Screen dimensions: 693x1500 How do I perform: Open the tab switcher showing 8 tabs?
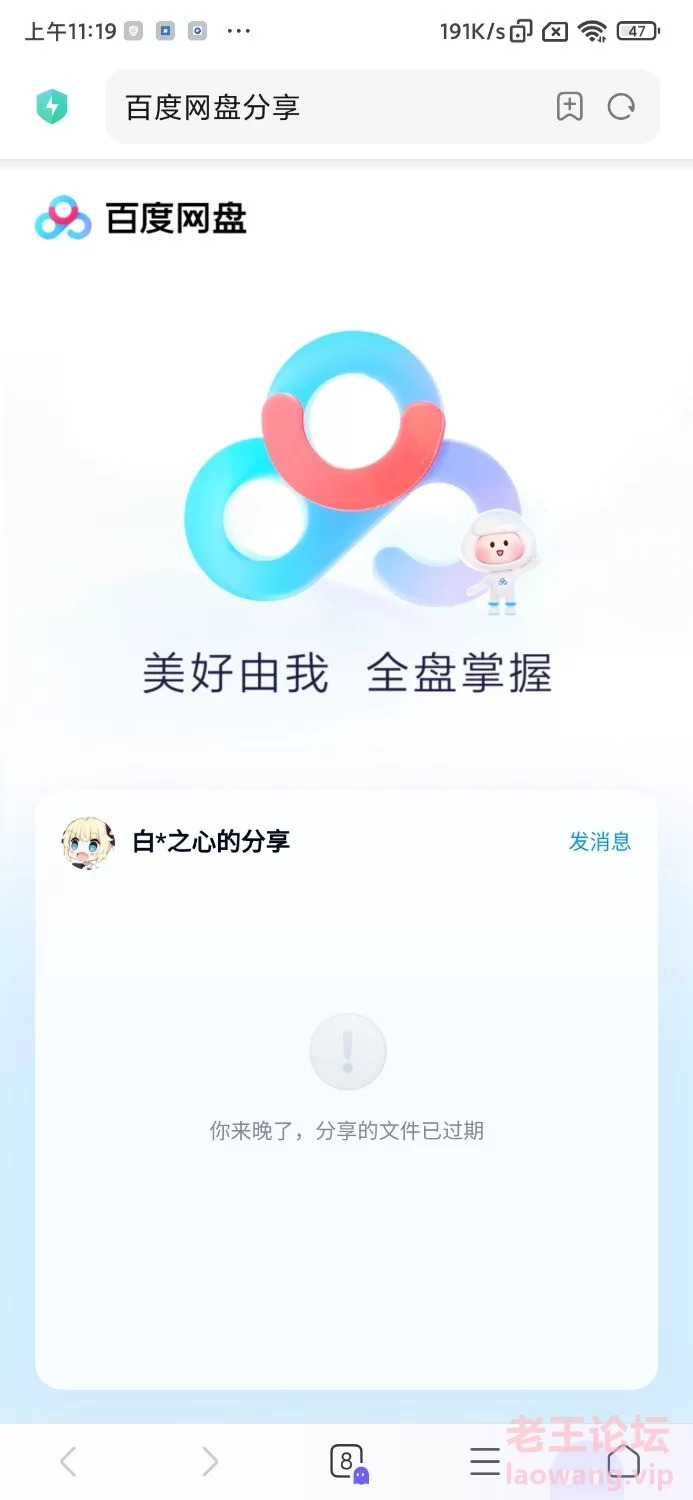point(349,1463)
